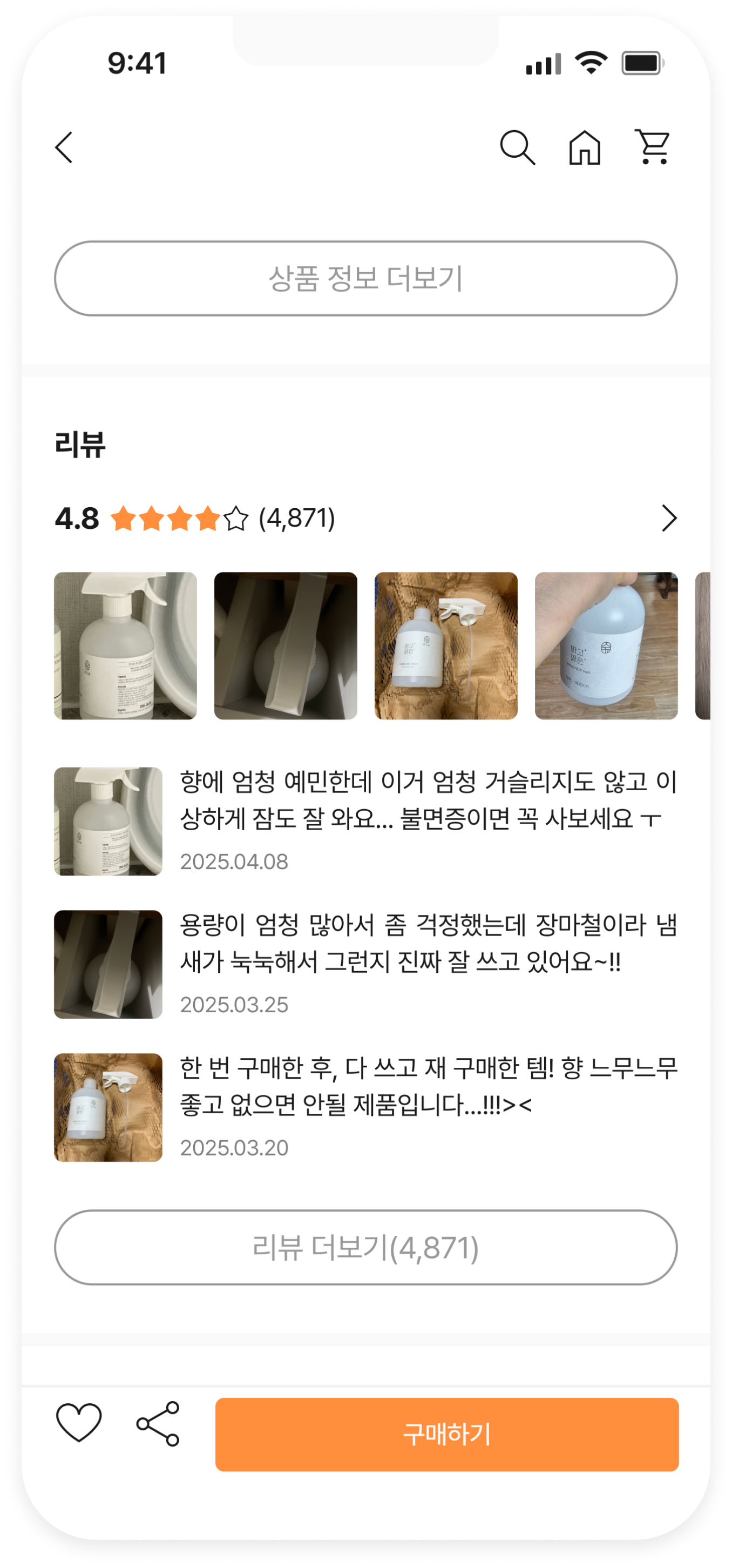
Task: Tap the 구매하기 purchase button
Action: pos(446,1434)
